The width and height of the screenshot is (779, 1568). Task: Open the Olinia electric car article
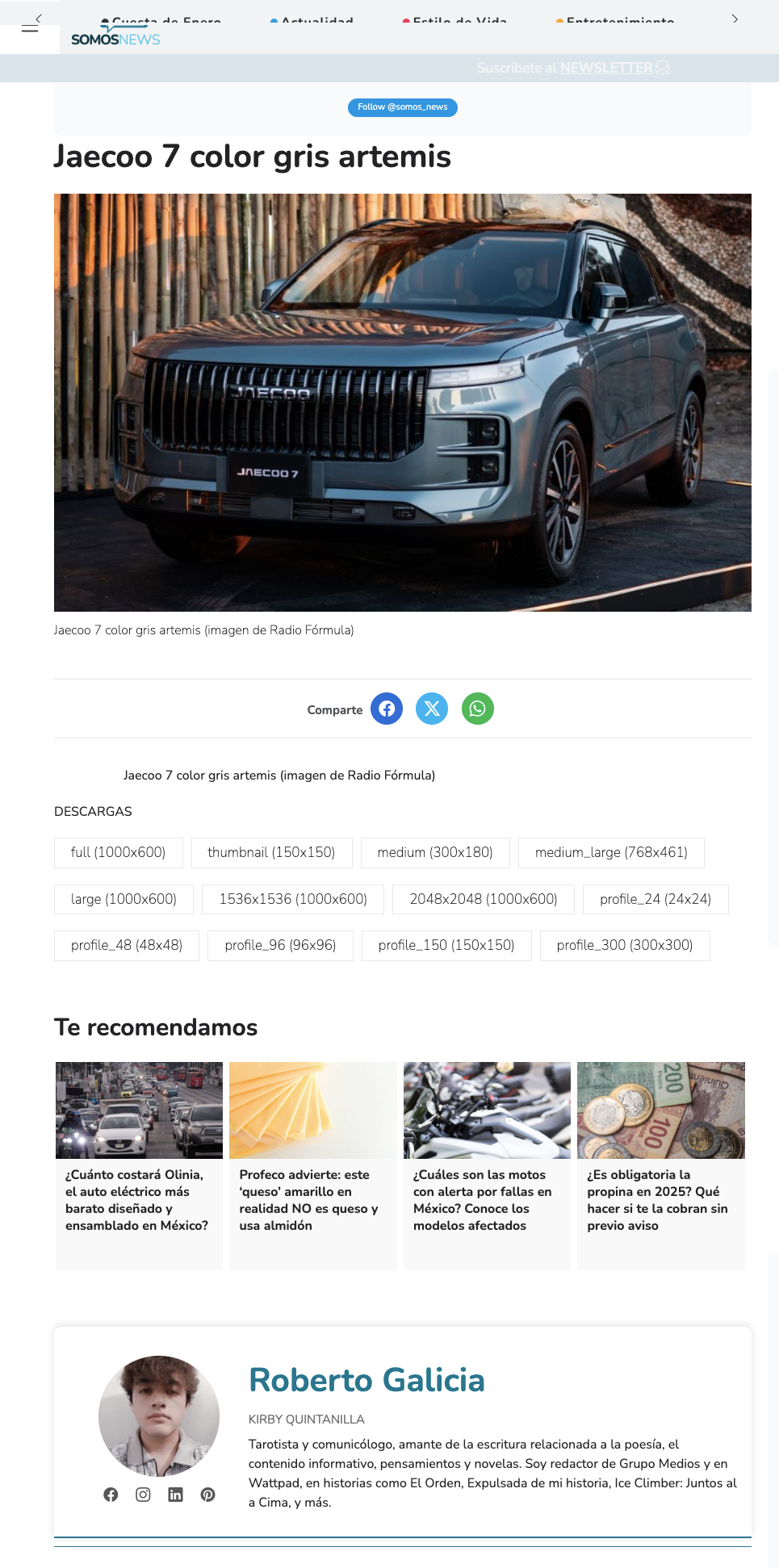pos(137,1199)
